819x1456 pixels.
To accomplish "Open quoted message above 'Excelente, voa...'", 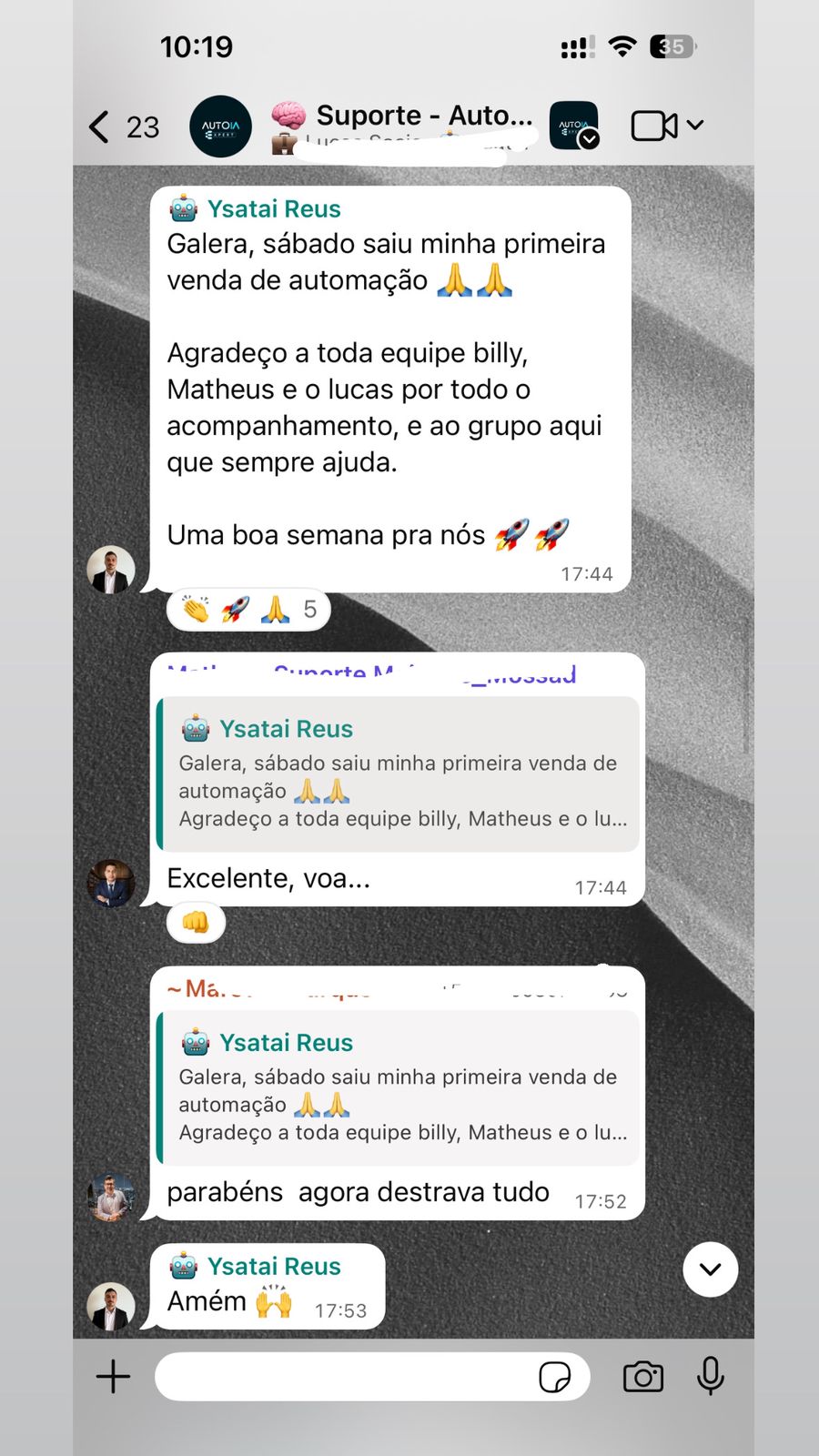I will pos(398,774).
